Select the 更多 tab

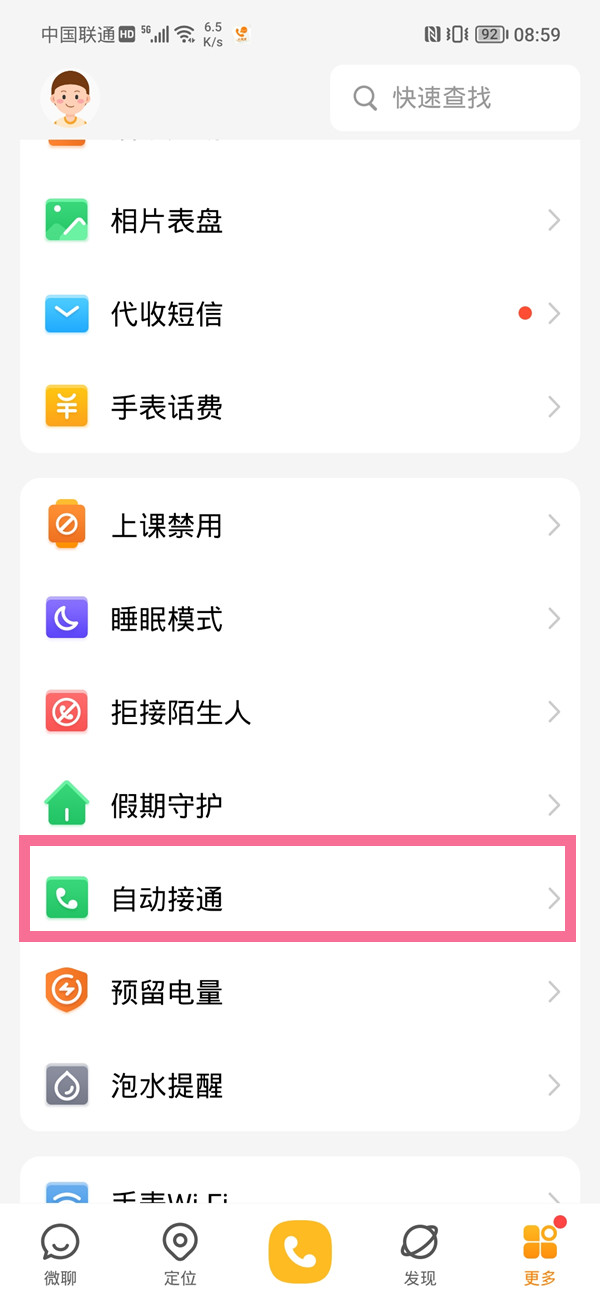(x=540, y=1254)
